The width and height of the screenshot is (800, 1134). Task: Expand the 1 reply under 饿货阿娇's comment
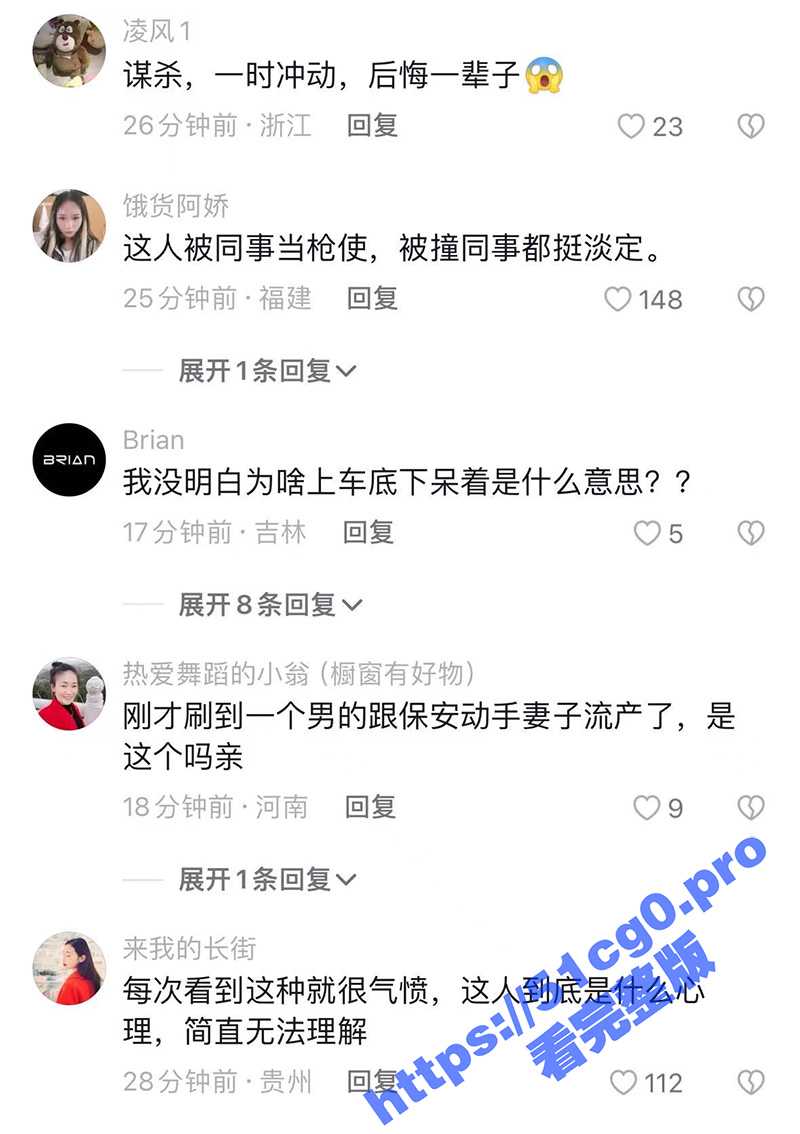pos(267,371)
